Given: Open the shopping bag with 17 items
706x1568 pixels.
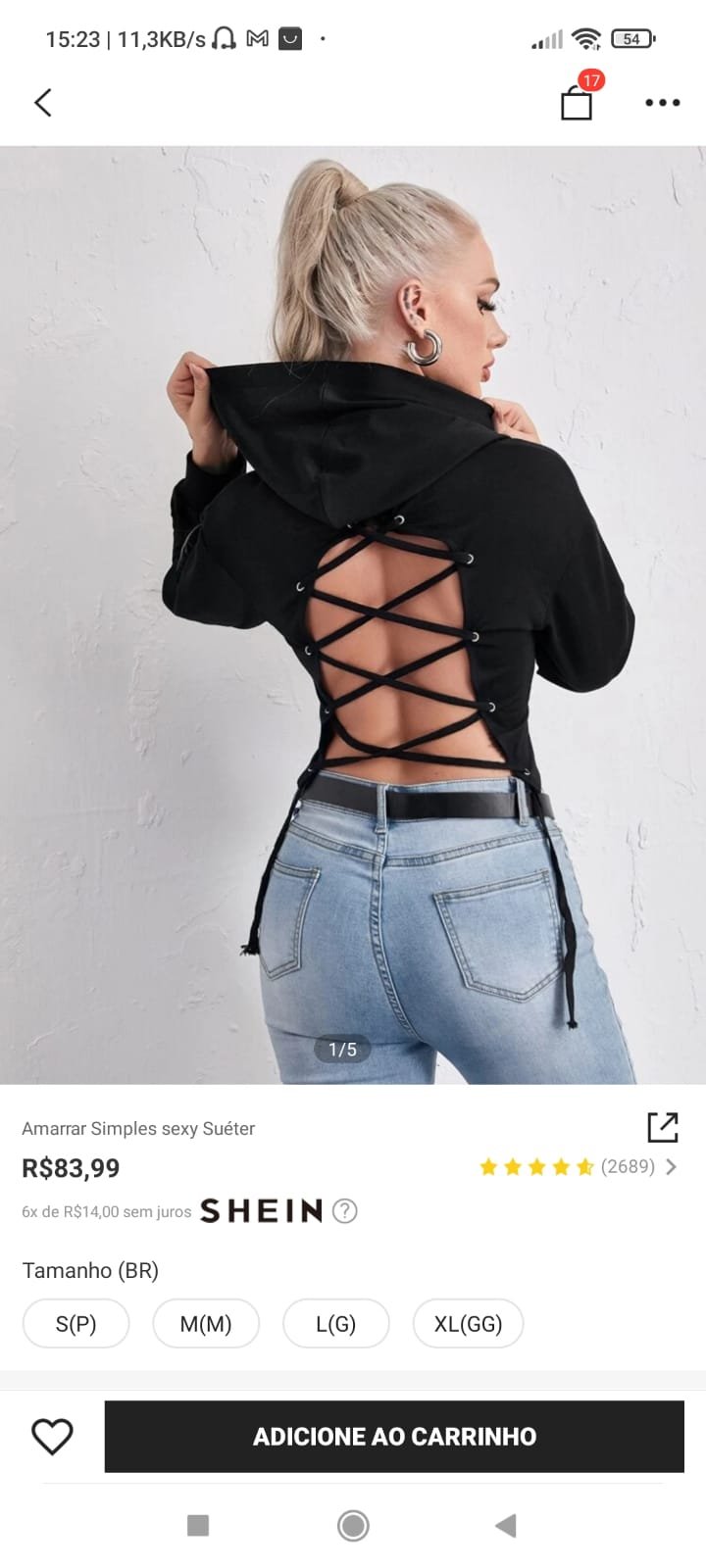Looking at the screenshot, I should (577, 101).
